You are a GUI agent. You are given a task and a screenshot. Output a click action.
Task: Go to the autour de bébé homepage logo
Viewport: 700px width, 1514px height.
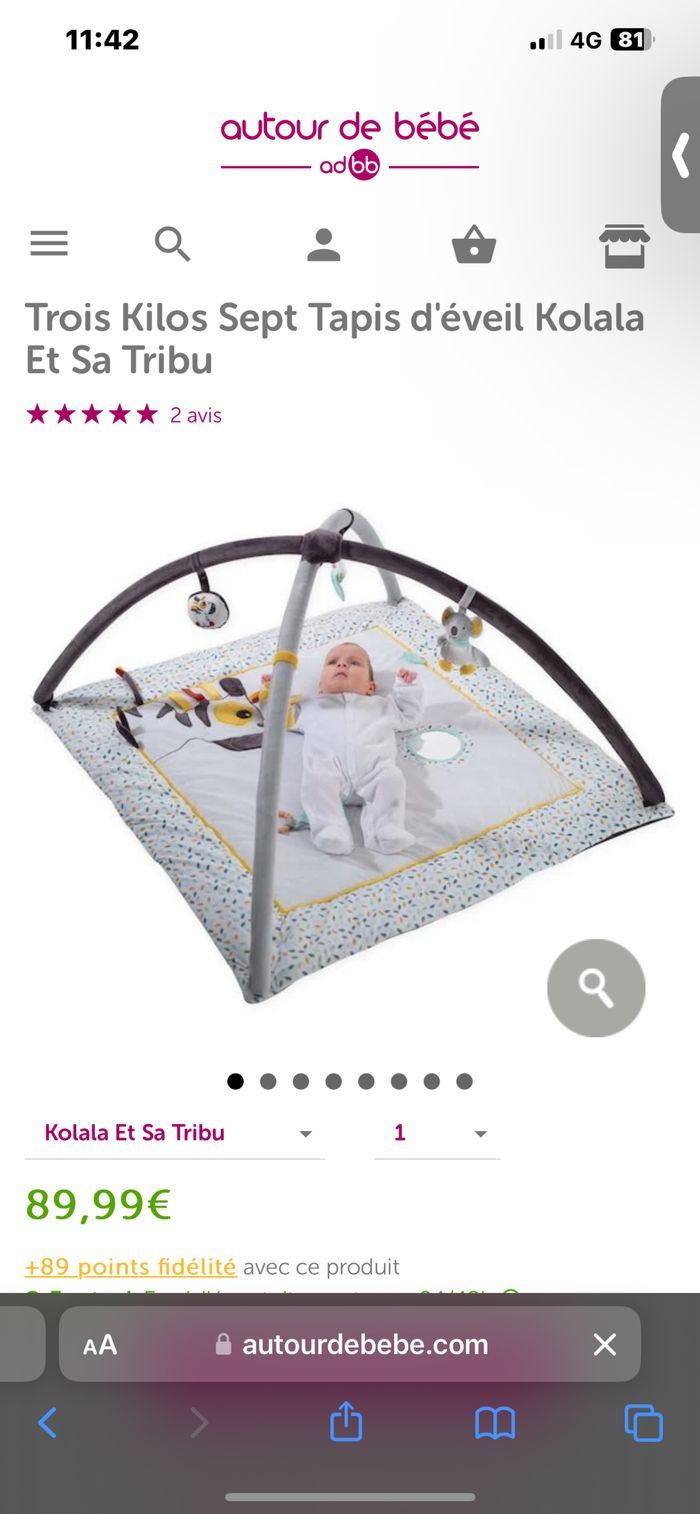350,145
